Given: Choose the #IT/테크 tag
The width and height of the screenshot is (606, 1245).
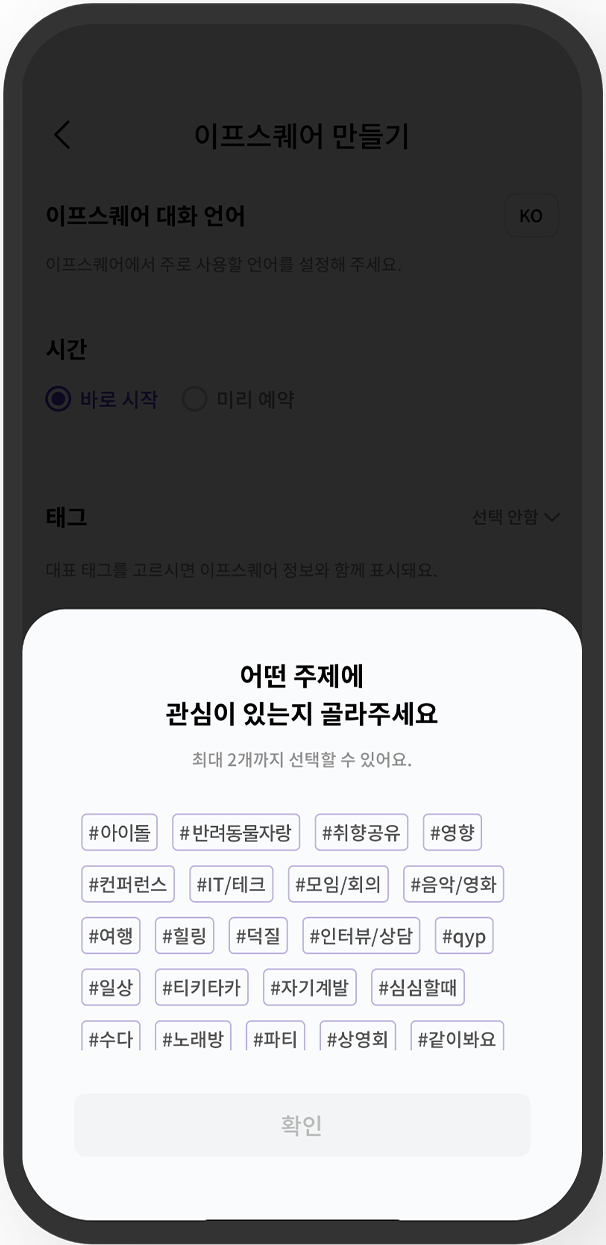Looking at the screenshot, I should coord(231,884).
